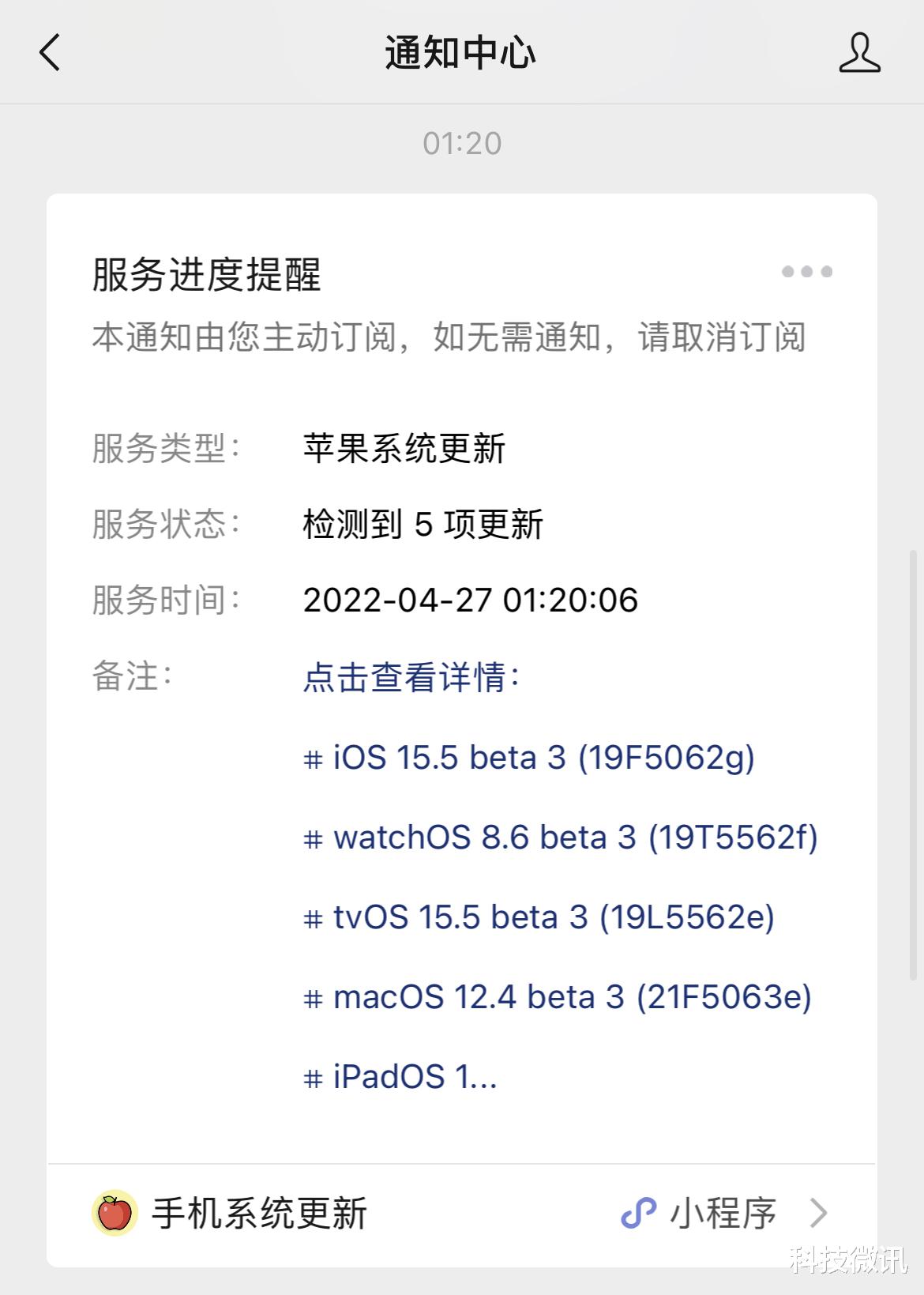Click the mini program link icon beside 小程序
Viewport: 924px width, 1295px height.
(x=639, y=1211)
